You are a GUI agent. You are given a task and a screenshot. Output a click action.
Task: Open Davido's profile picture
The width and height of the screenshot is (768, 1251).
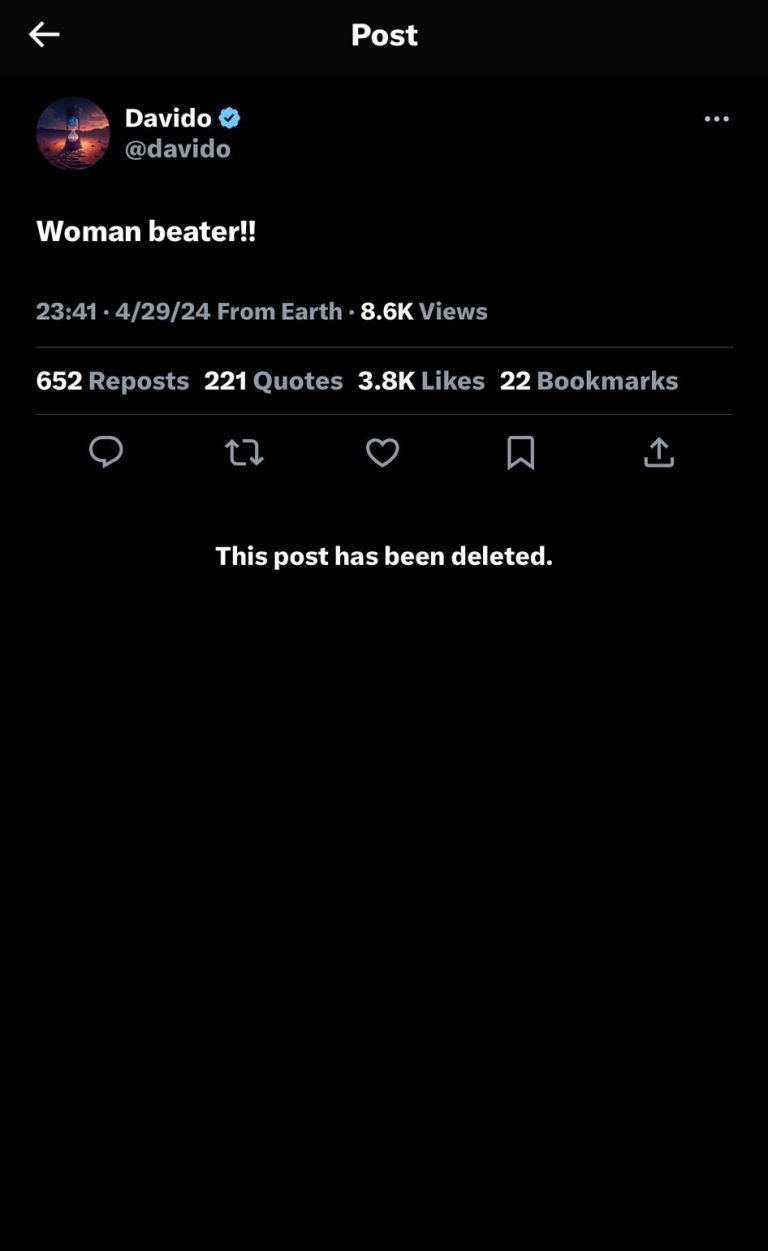point(73,133)
